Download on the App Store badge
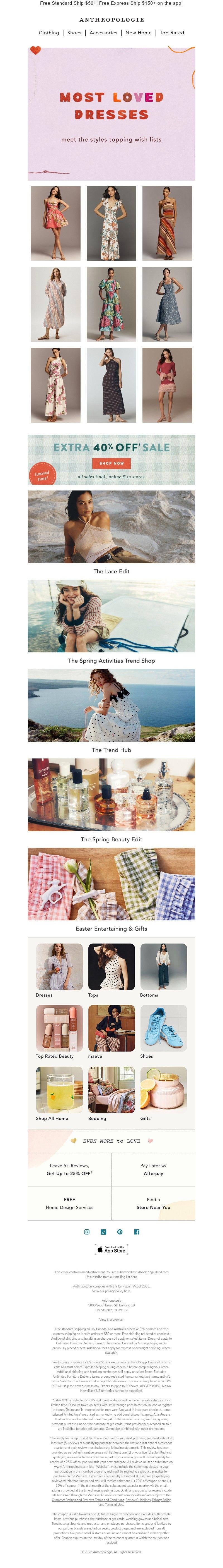 click(x=111, y=1250)
